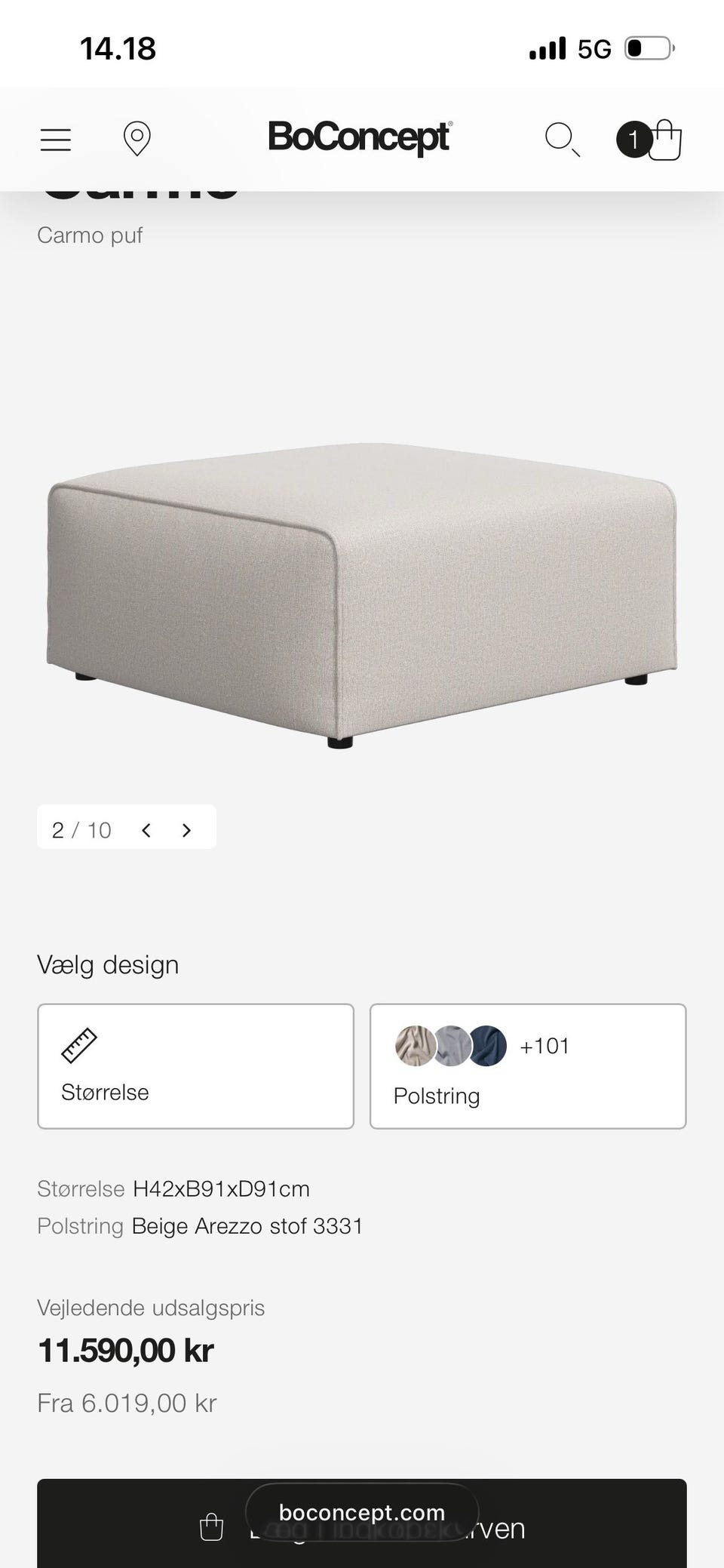
Task: Open the Størrelse size selector
Action: 195,1065
